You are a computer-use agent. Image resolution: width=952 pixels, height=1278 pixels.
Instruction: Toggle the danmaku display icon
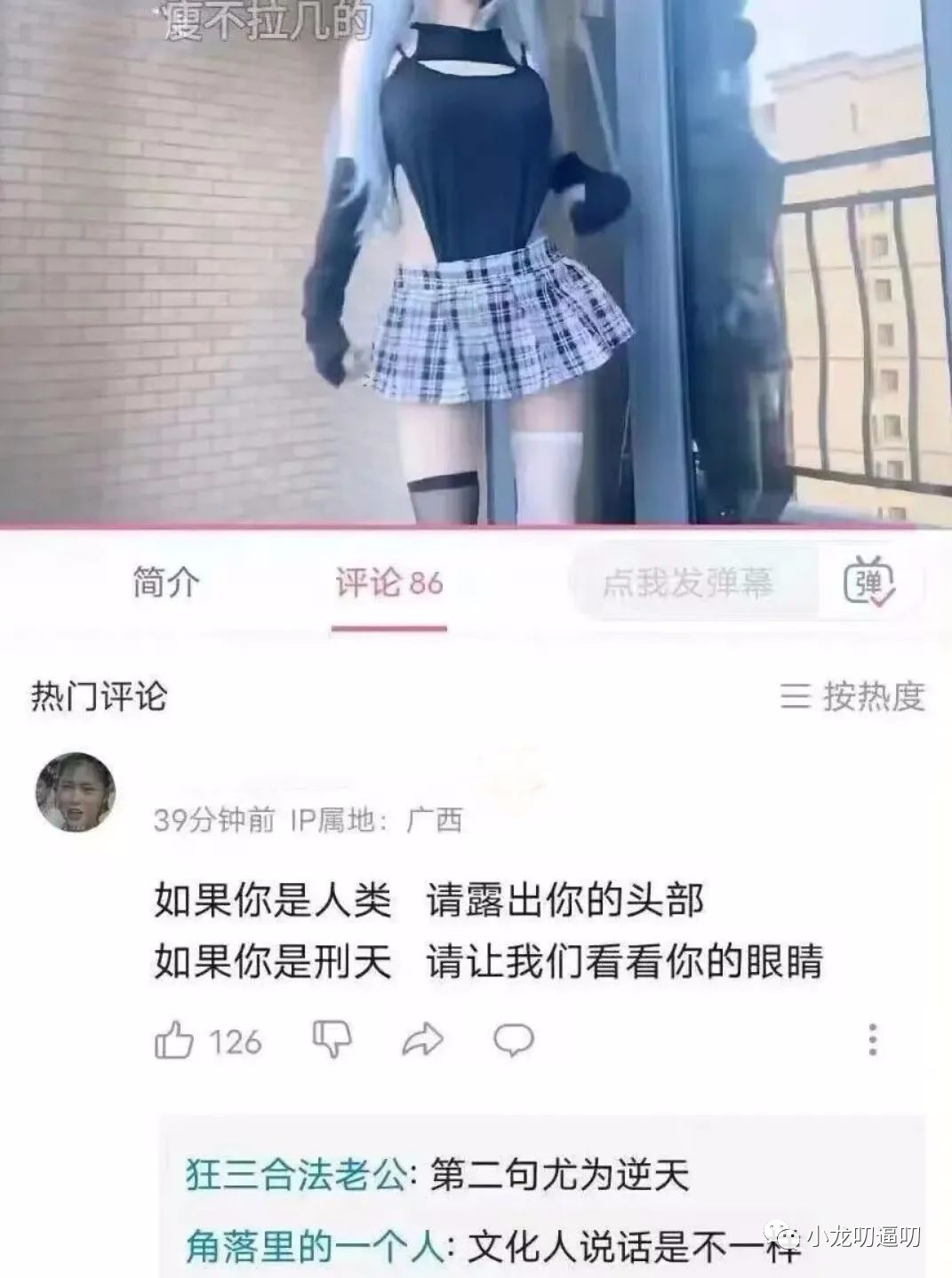(869, 583)
